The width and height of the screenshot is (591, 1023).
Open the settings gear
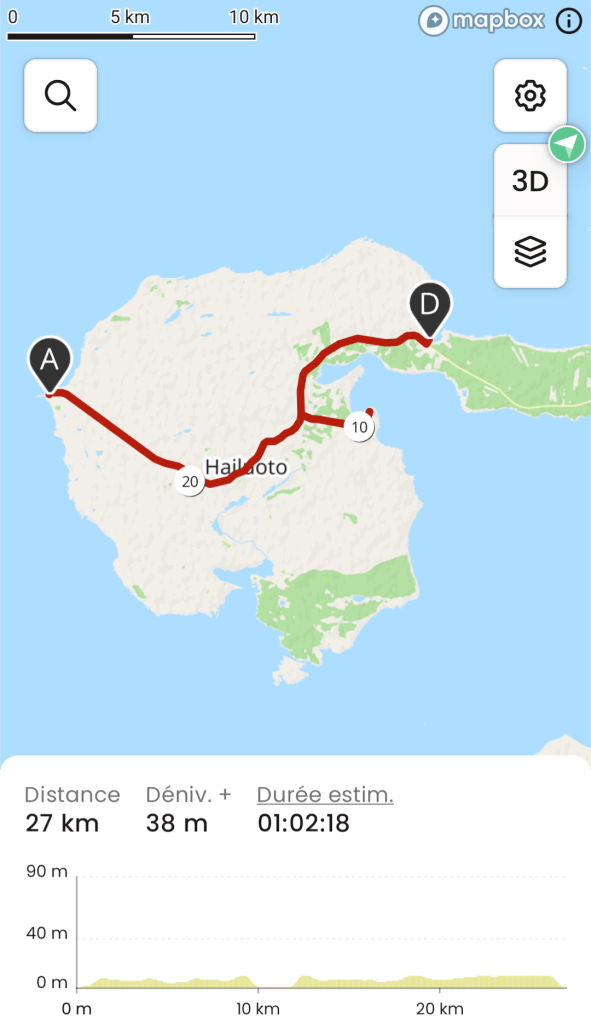pyautogui.click(x=530, y=96)
